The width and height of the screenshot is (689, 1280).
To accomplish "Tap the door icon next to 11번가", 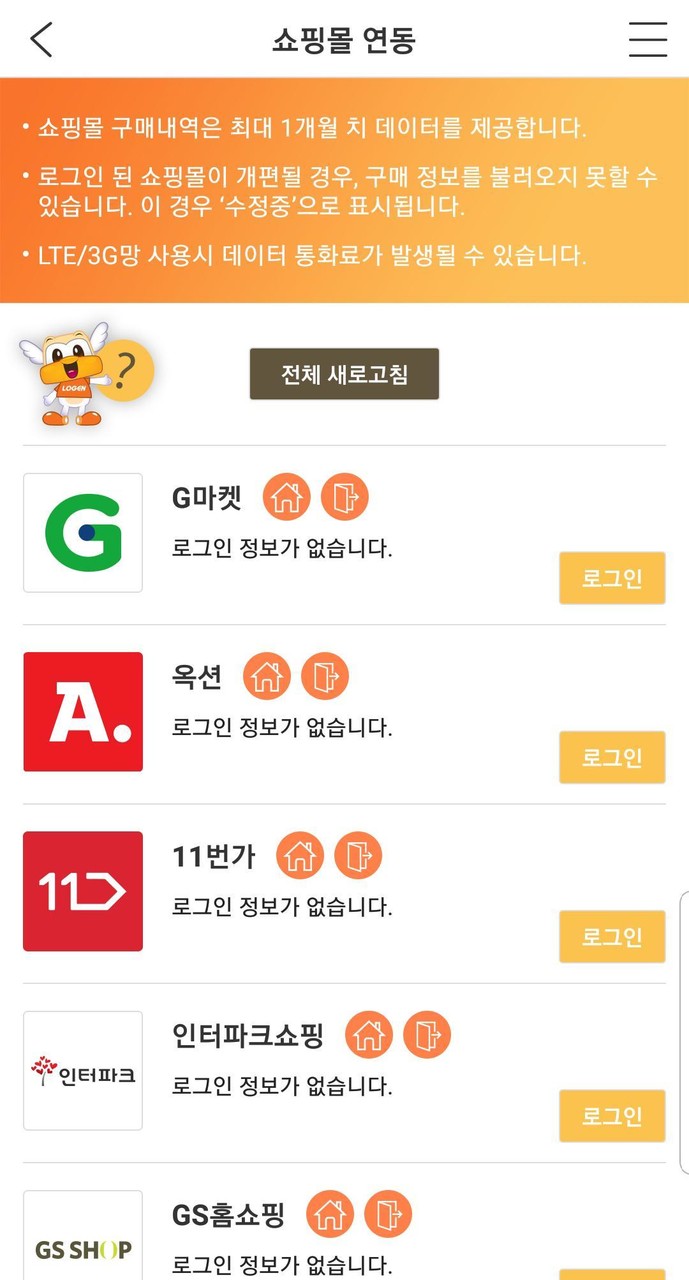I will click(x=358, y=856).
